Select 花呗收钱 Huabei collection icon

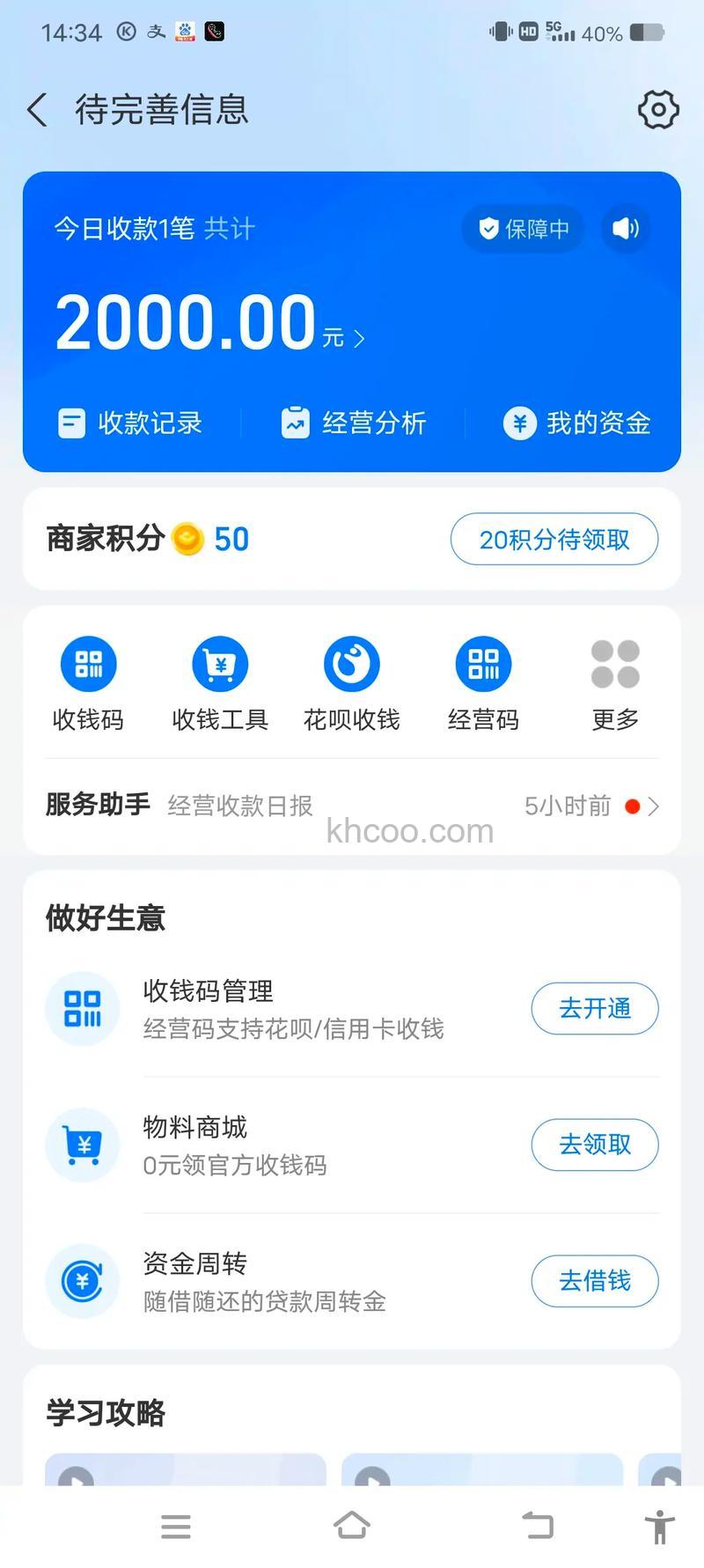351,663
